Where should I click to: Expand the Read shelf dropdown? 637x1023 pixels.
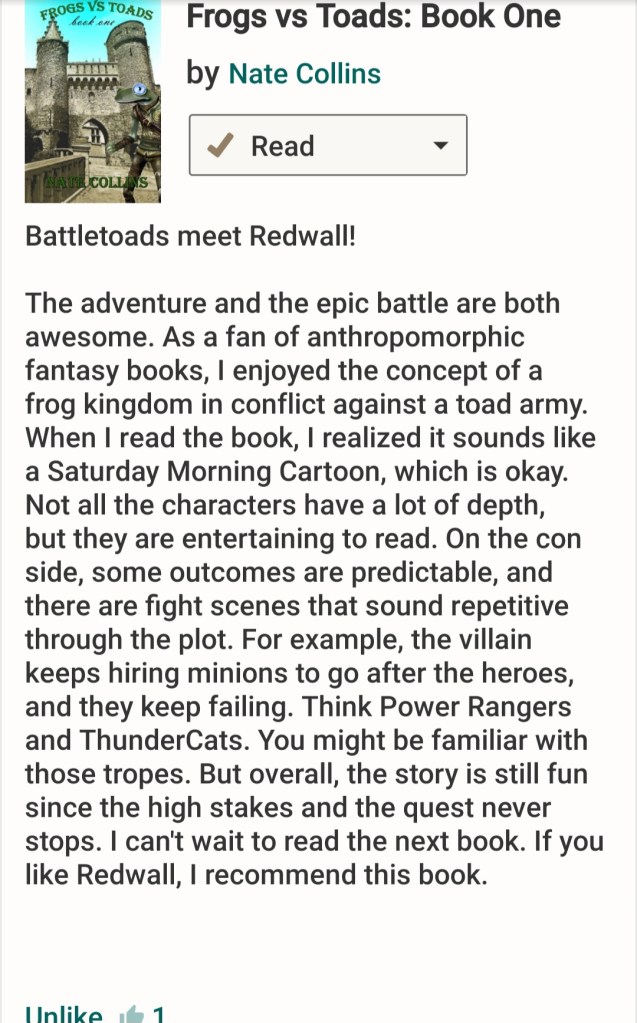(x=440, y=146)
